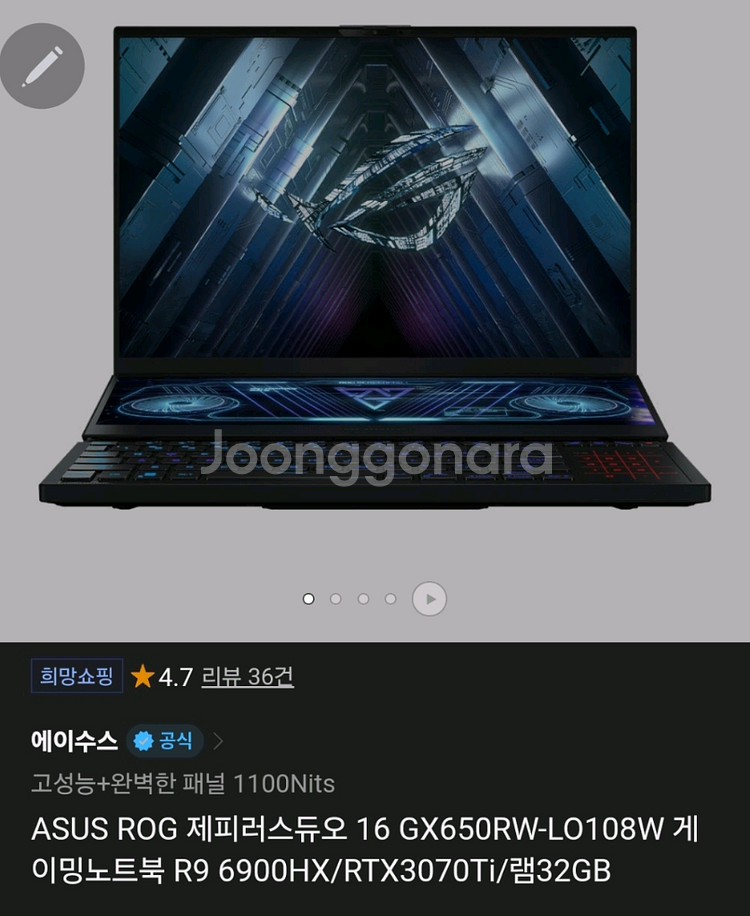Jump to the second image indicator dot
The width and height of the screenshot is (750, 916).
coord(336,599)
